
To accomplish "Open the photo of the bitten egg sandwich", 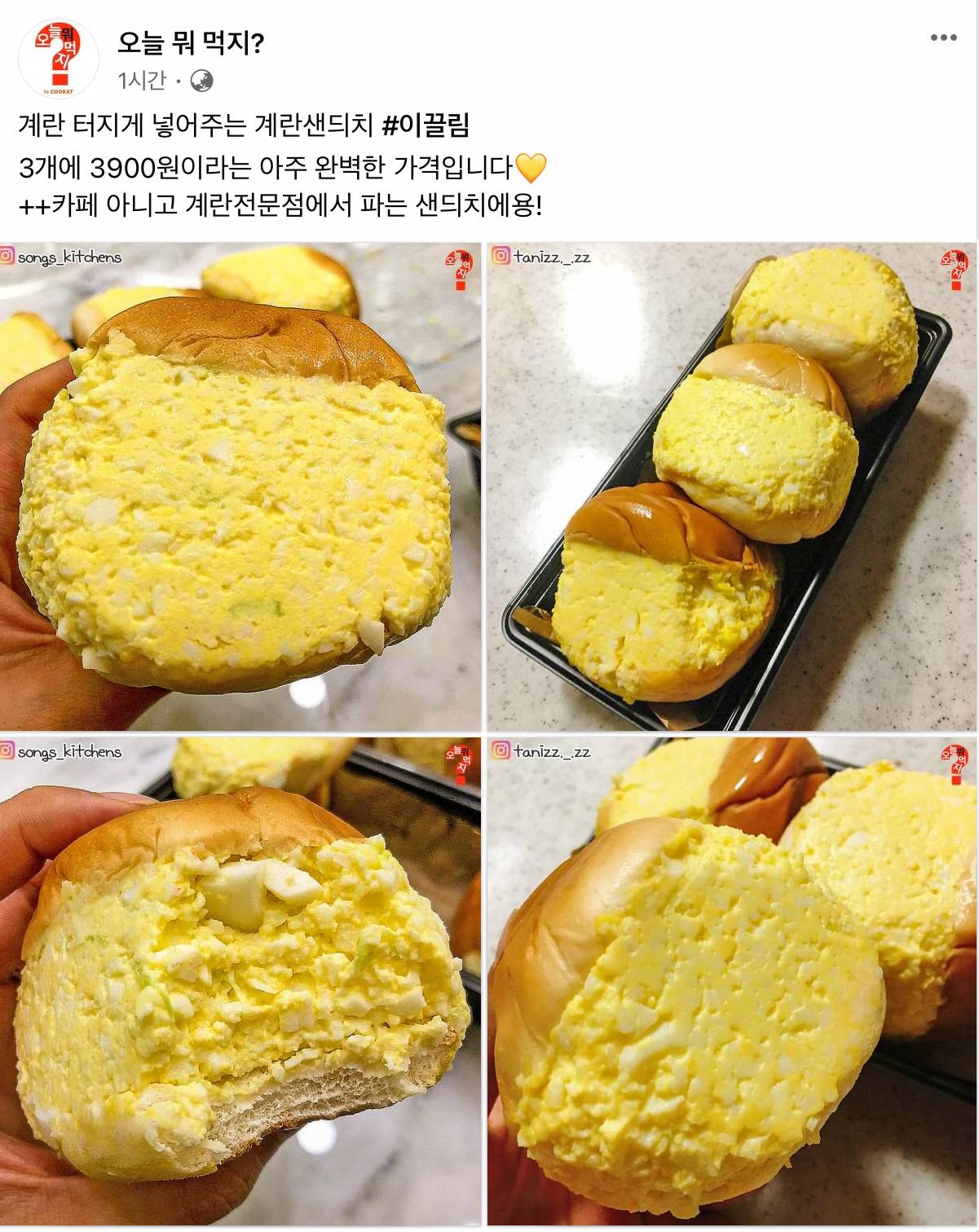I will point(240,981).
